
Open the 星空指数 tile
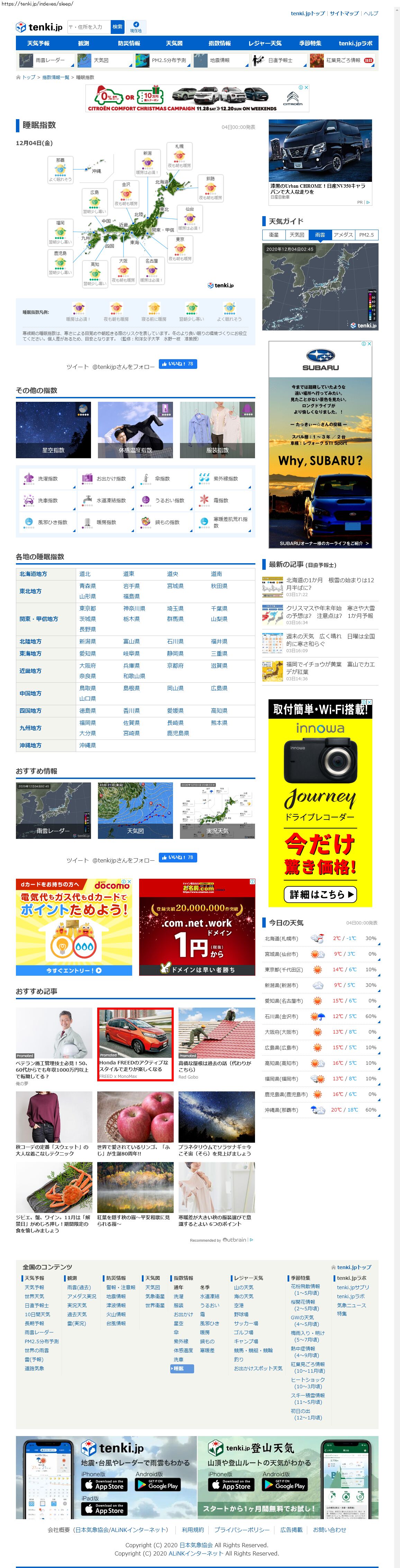click(x=54, y=430)
